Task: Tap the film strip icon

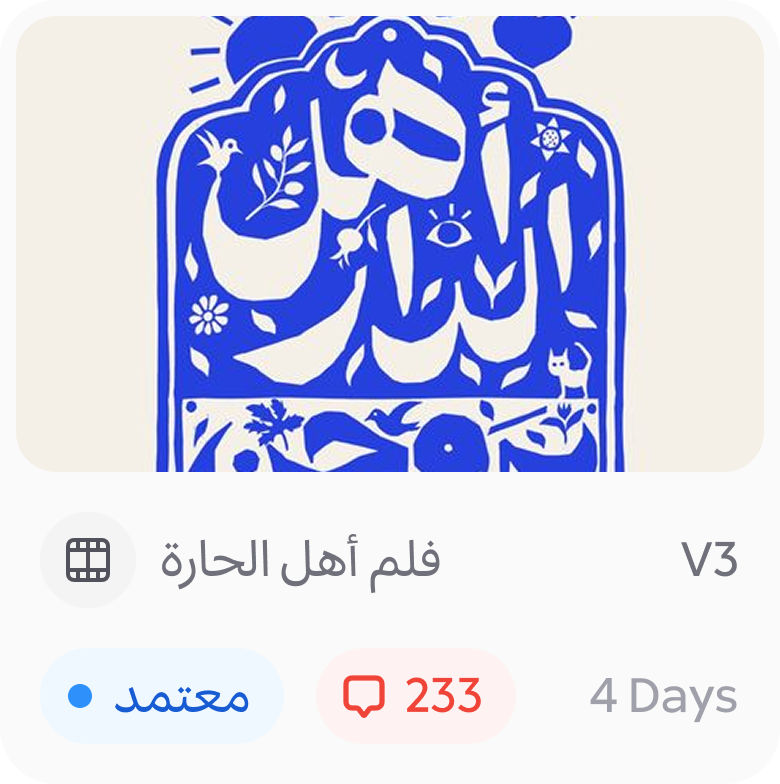Action: 88,560
